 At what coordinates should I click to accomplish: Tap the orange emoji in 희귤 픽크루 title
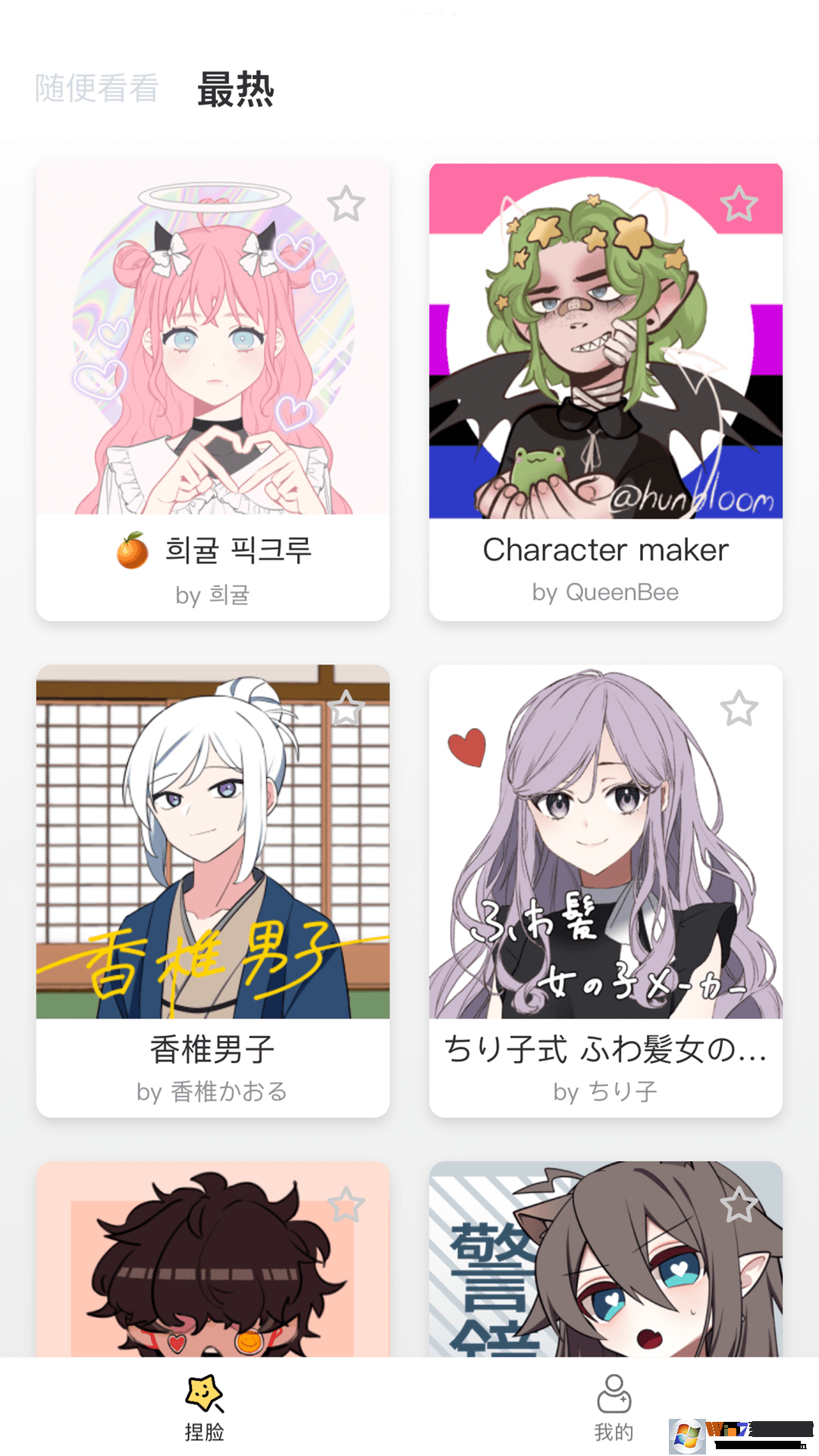click(x=130, y=548)
